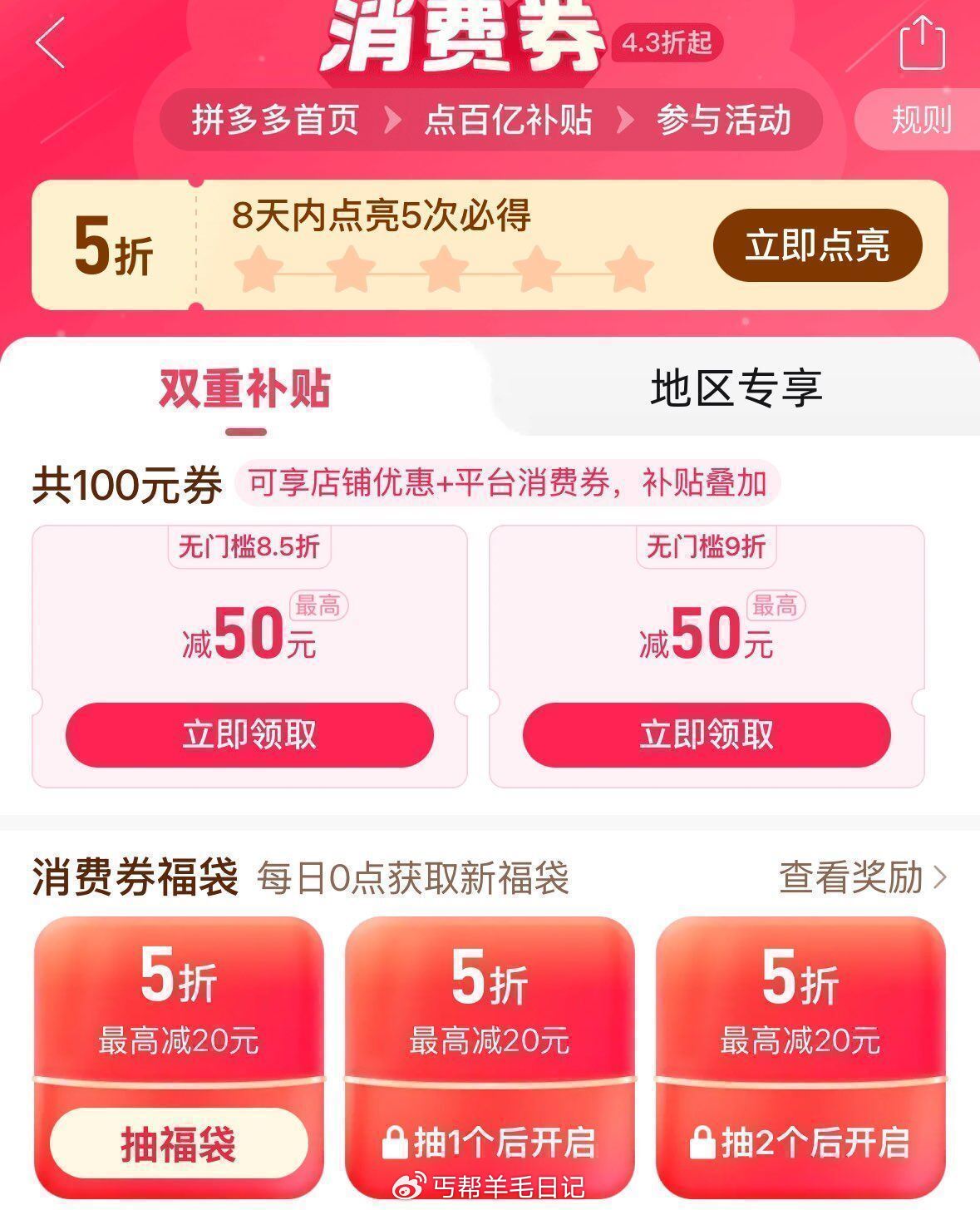Viewport: 980px width, 1210px height.
Task: Switch to the 双重补贴 tab
Action: click(x=245, y=389)
